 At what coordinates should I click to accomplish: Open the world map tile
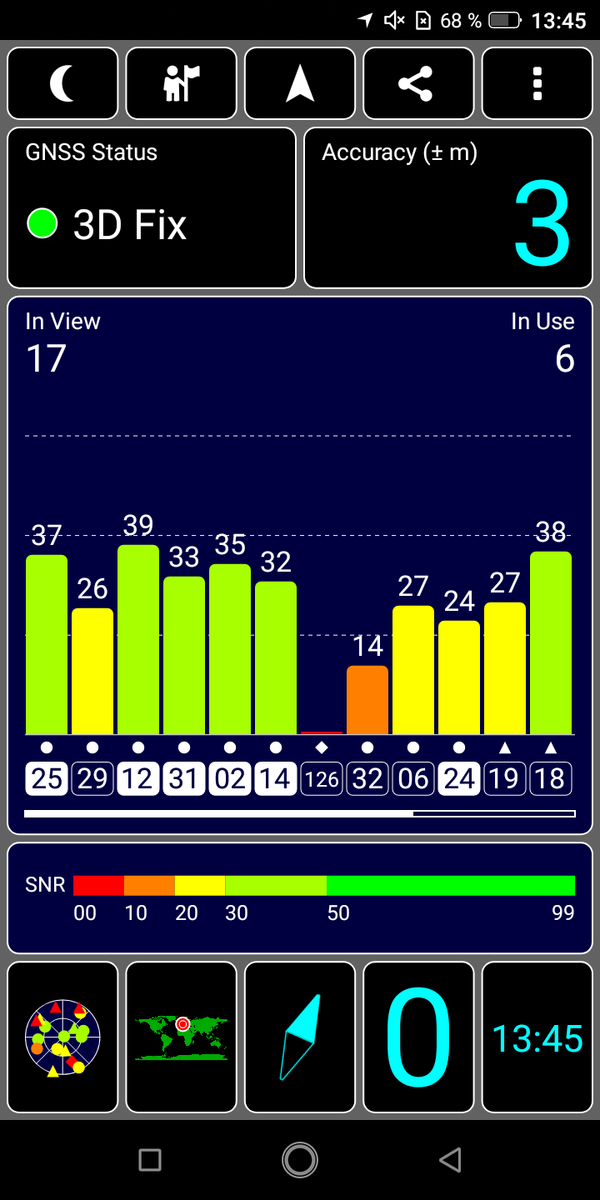click(181, 1038)
